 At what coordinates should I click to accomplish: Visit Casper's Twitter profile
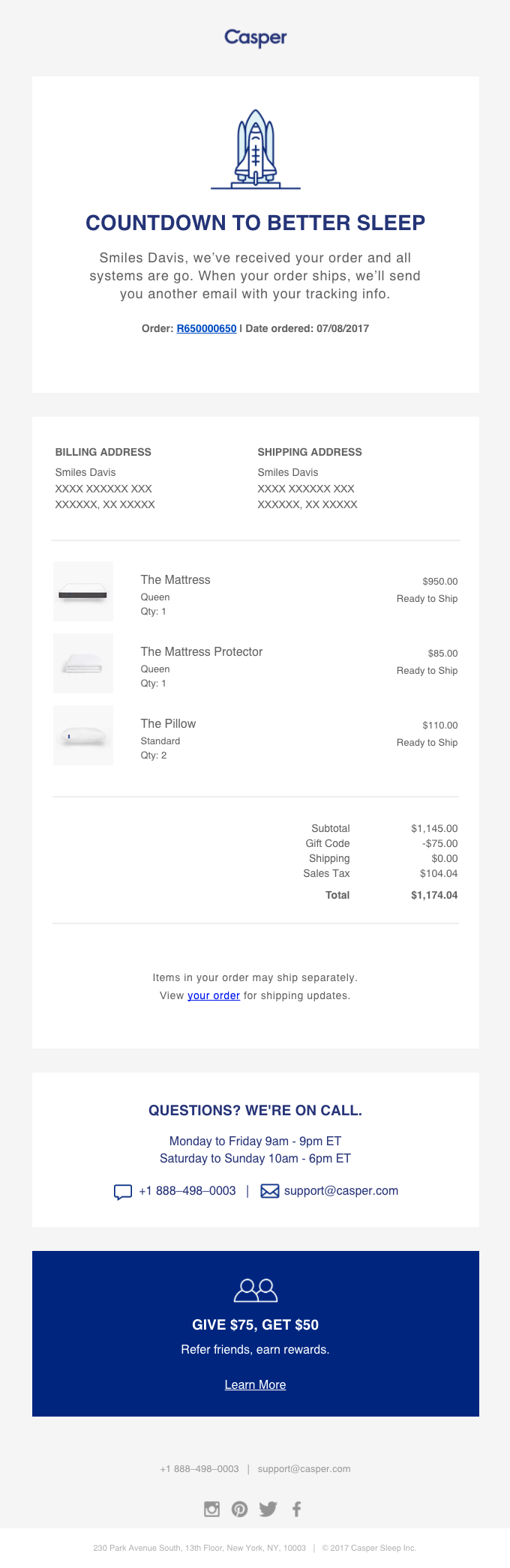(x=268, y=1509)
